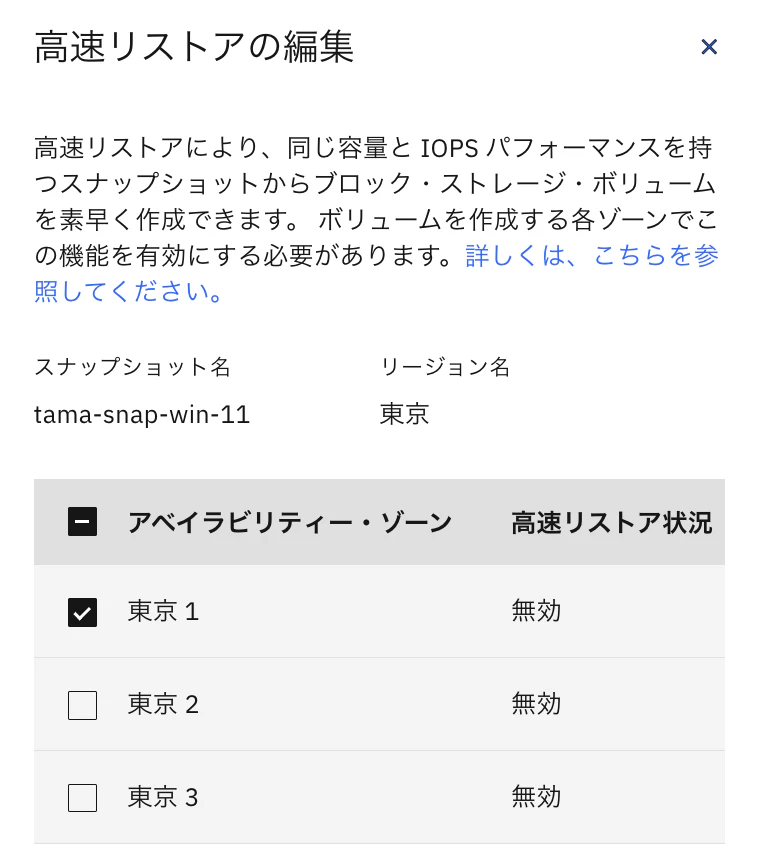Select the 東京 2 zone checkbox

tap(82, 705)
